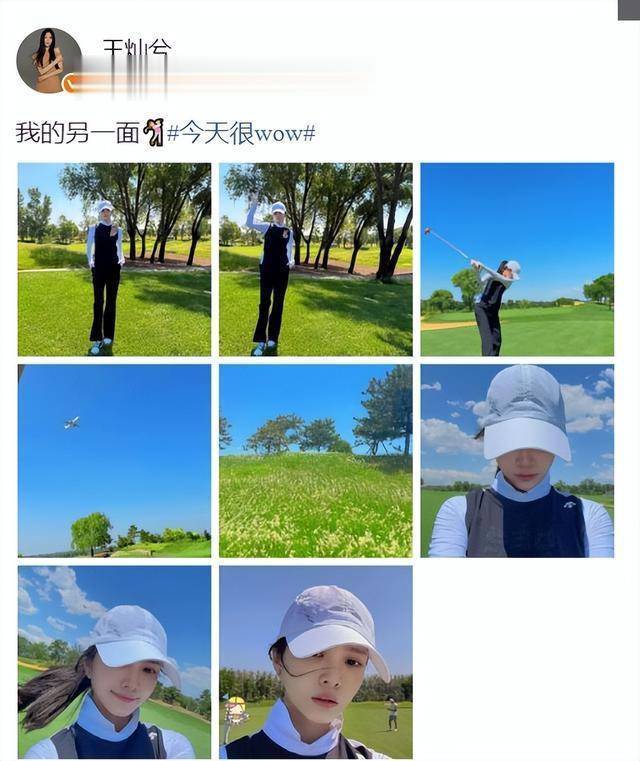Viewport: 640px width, 761px height.
Task: Open the poster's profile avatar
Action: pos(48,60)
